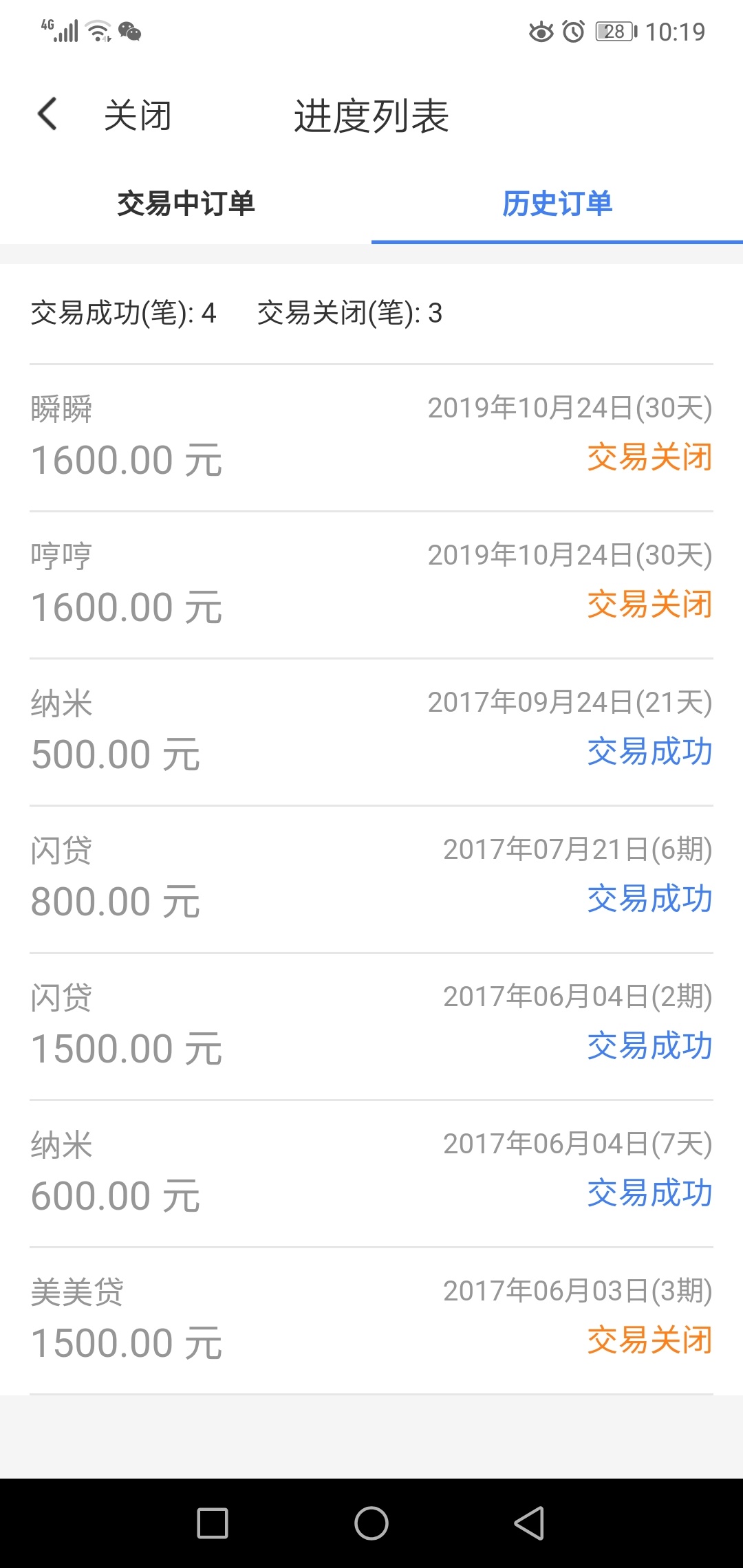743x1568 pixels.
Task: Open the 闪贷 800.00 元 order
Action: pyautogui.click(x=371, y=880)
